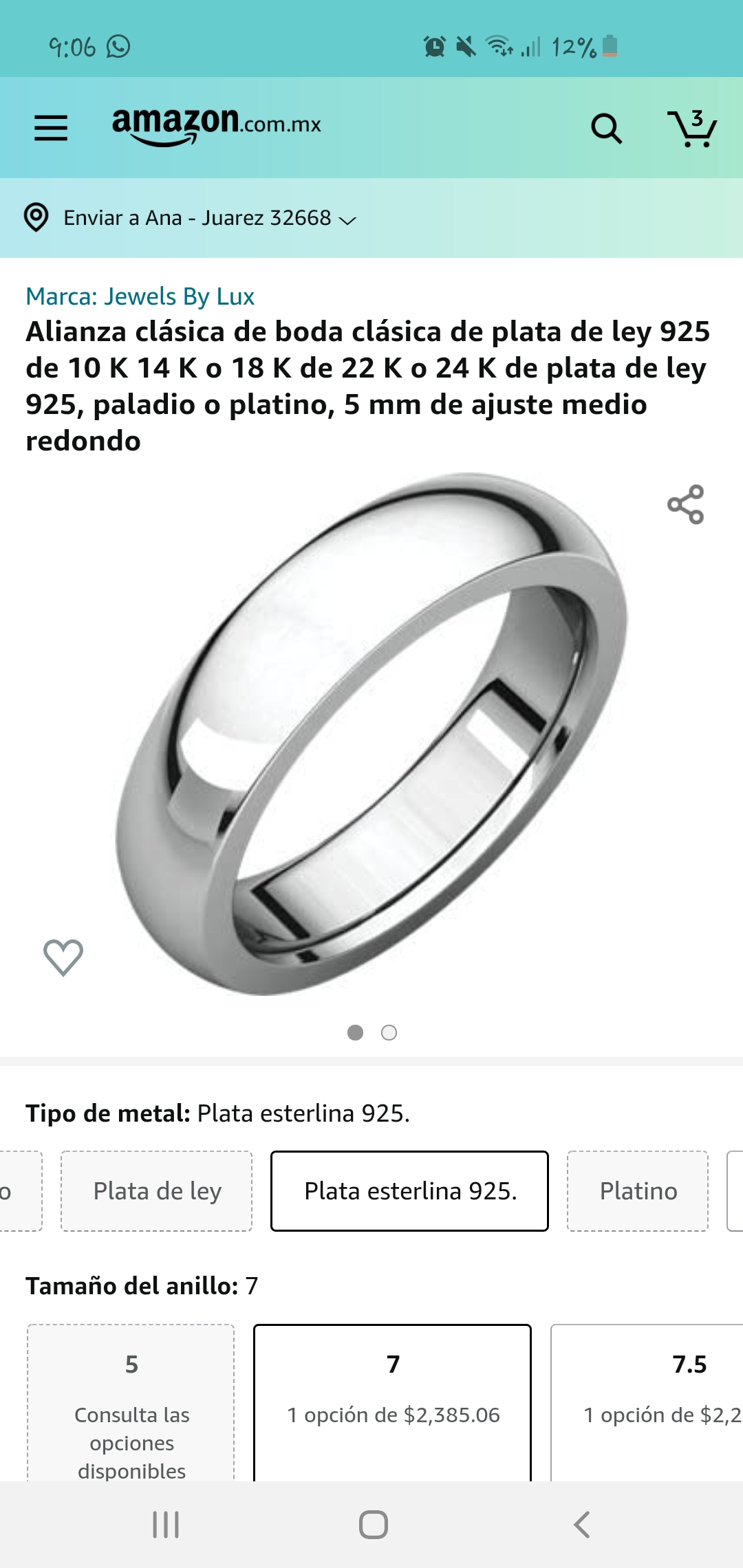The width and height of the screenshot is (743, 1568).
Task: Go to the second product image dot
Action: point(389,1033)
